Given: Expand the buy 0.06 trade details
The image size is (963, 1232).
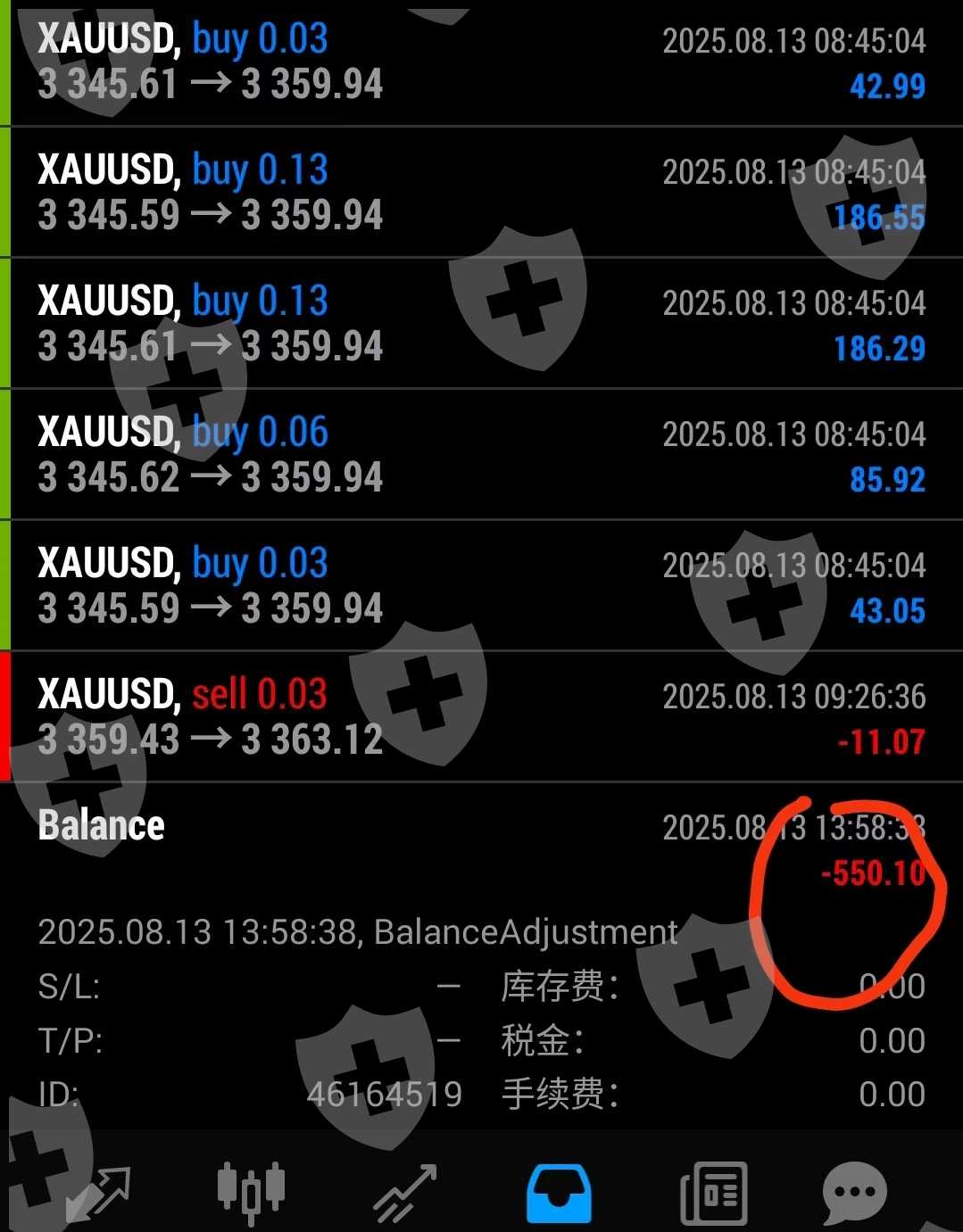Looking at the screenshot, I should pos(482,455).
